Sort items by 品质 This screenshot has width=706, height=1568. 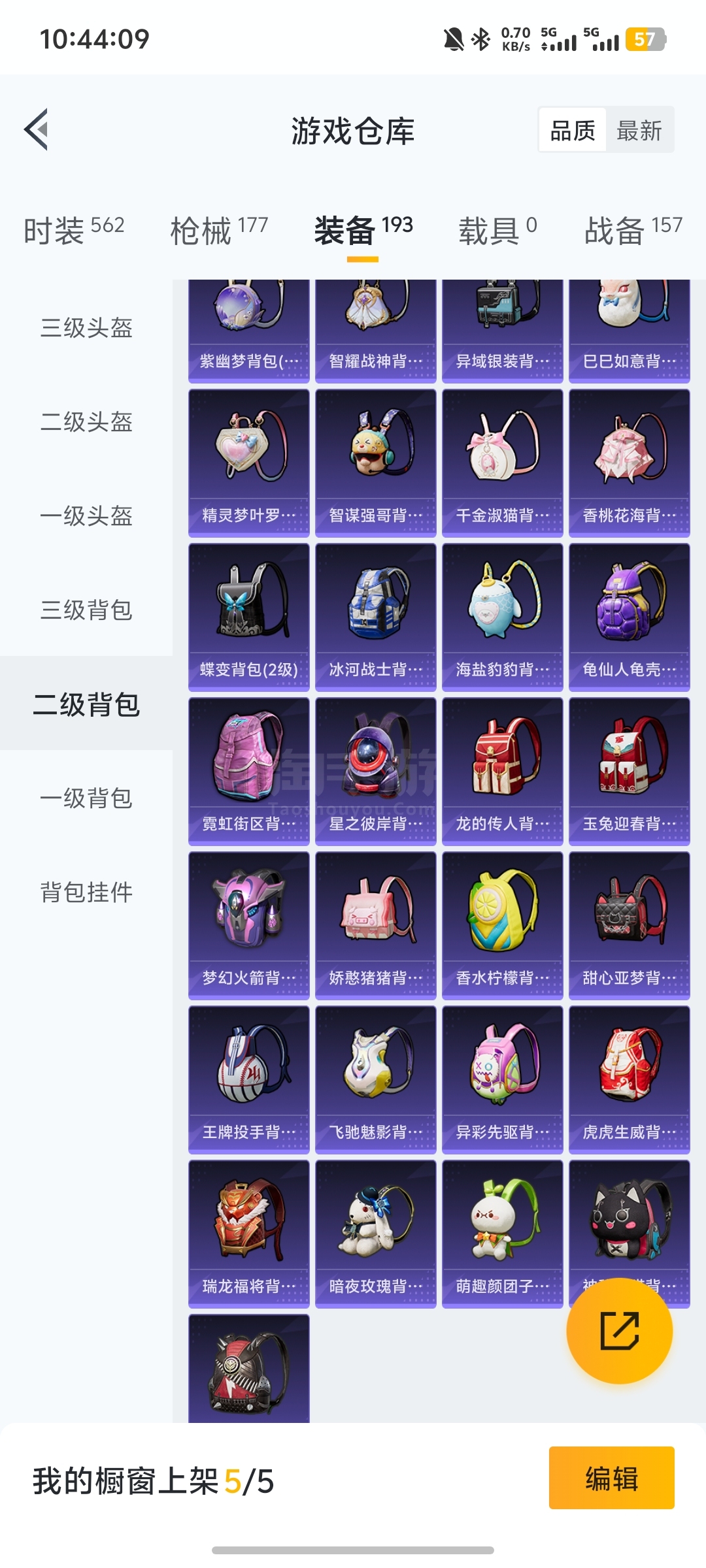click(x=573, y=131)
